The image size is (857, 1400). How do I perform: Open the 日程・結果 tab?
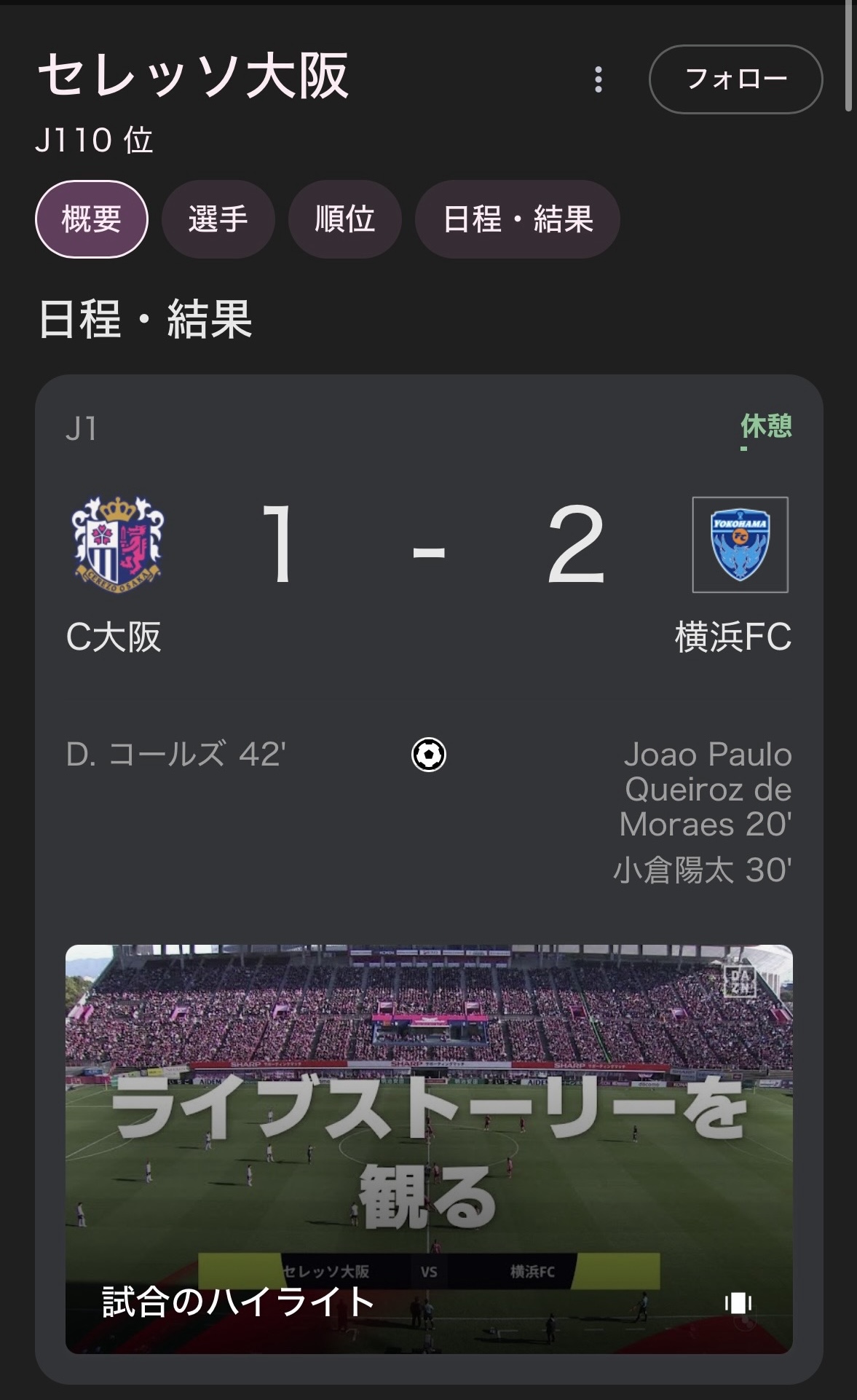tap(517, 219)
